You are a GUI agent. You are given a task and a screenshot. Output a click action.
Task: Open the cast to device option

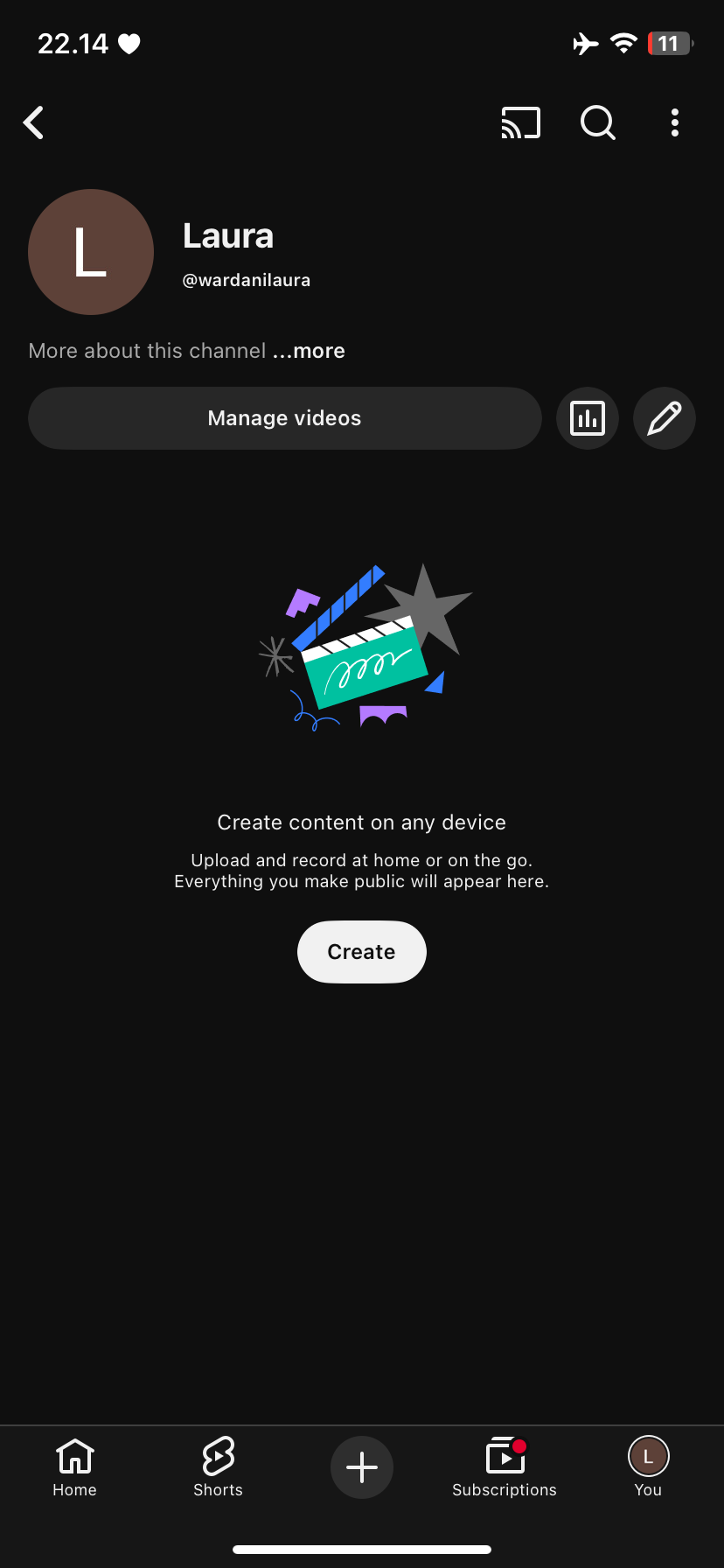(x=521, y=123)
